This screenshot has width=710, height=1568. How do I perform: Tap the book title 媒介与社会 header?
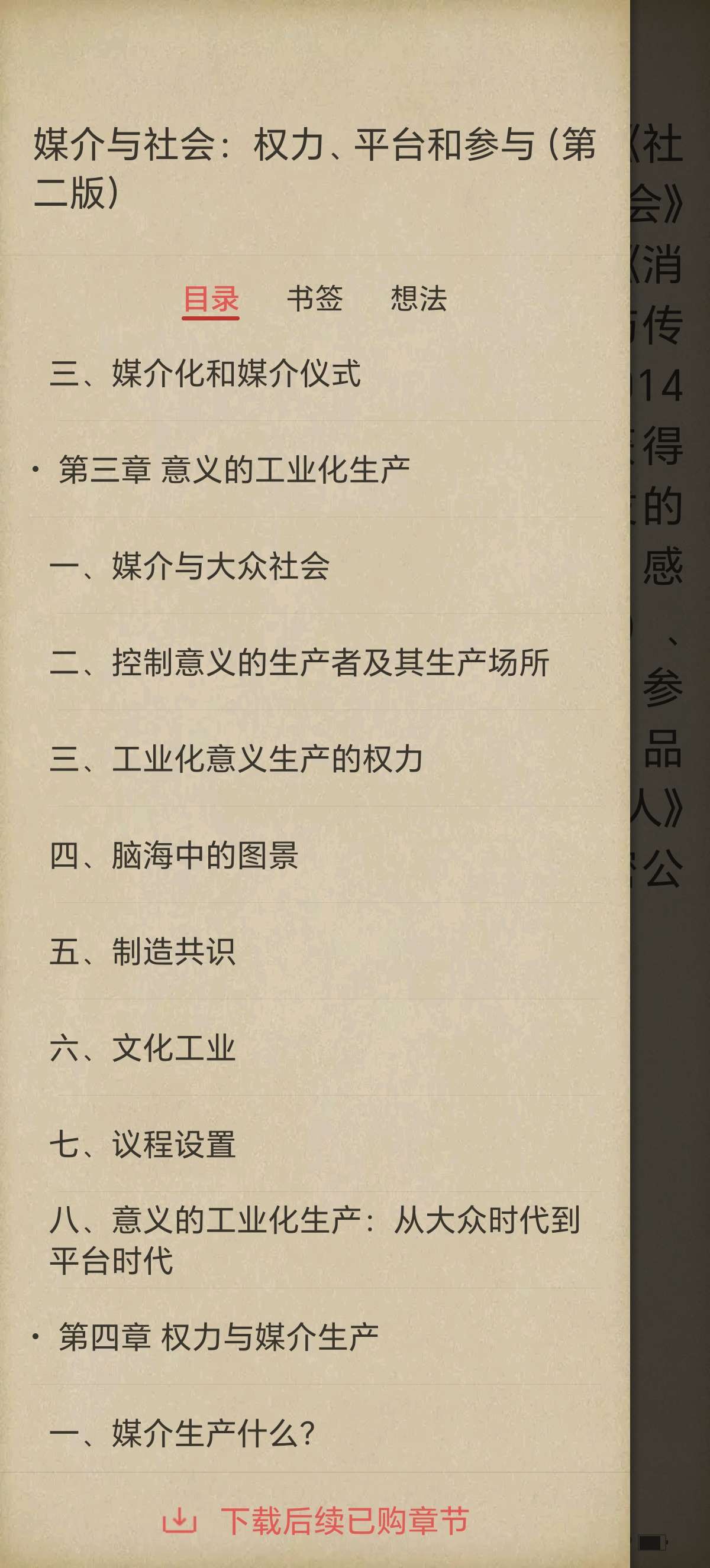coord(314,169)
